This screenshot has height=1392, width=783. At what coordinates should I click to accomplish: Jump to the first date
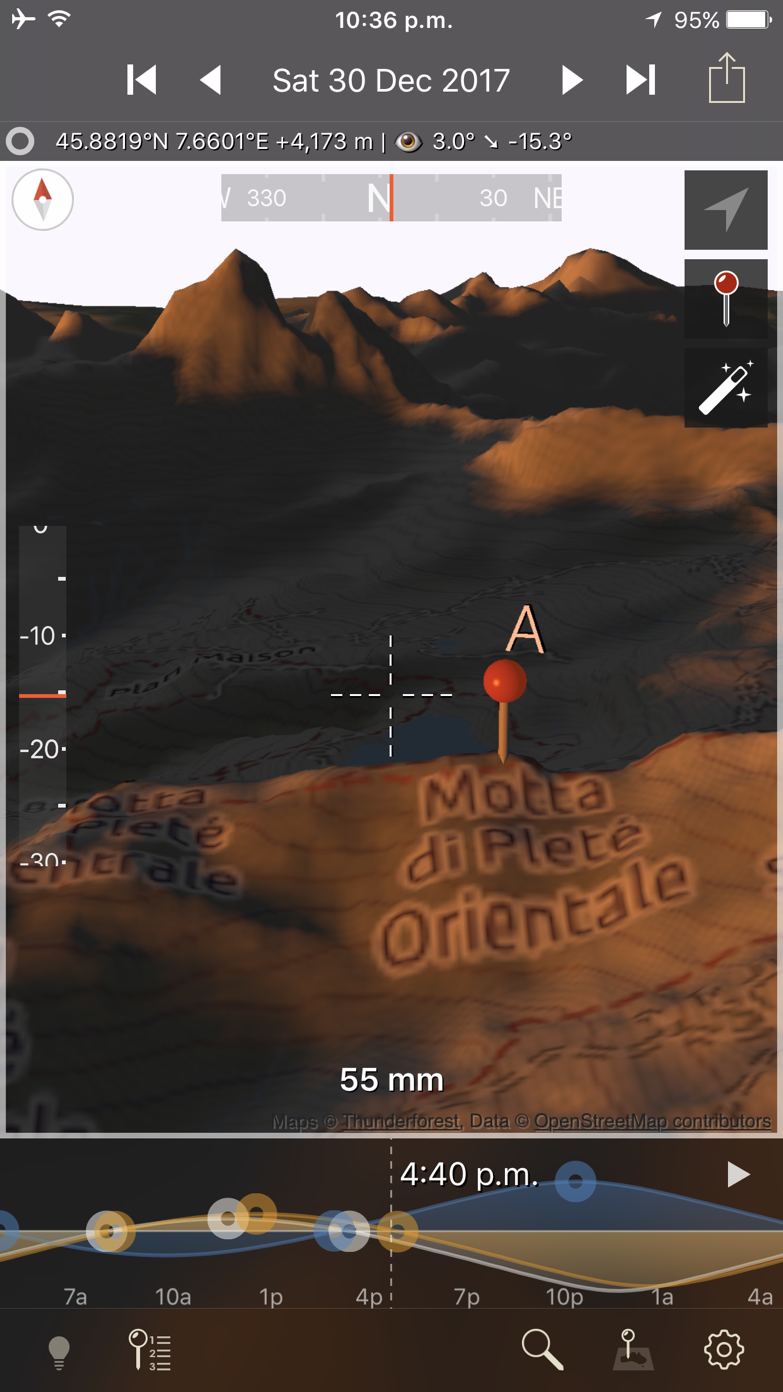pyautogui.click(x=142, y=80)
